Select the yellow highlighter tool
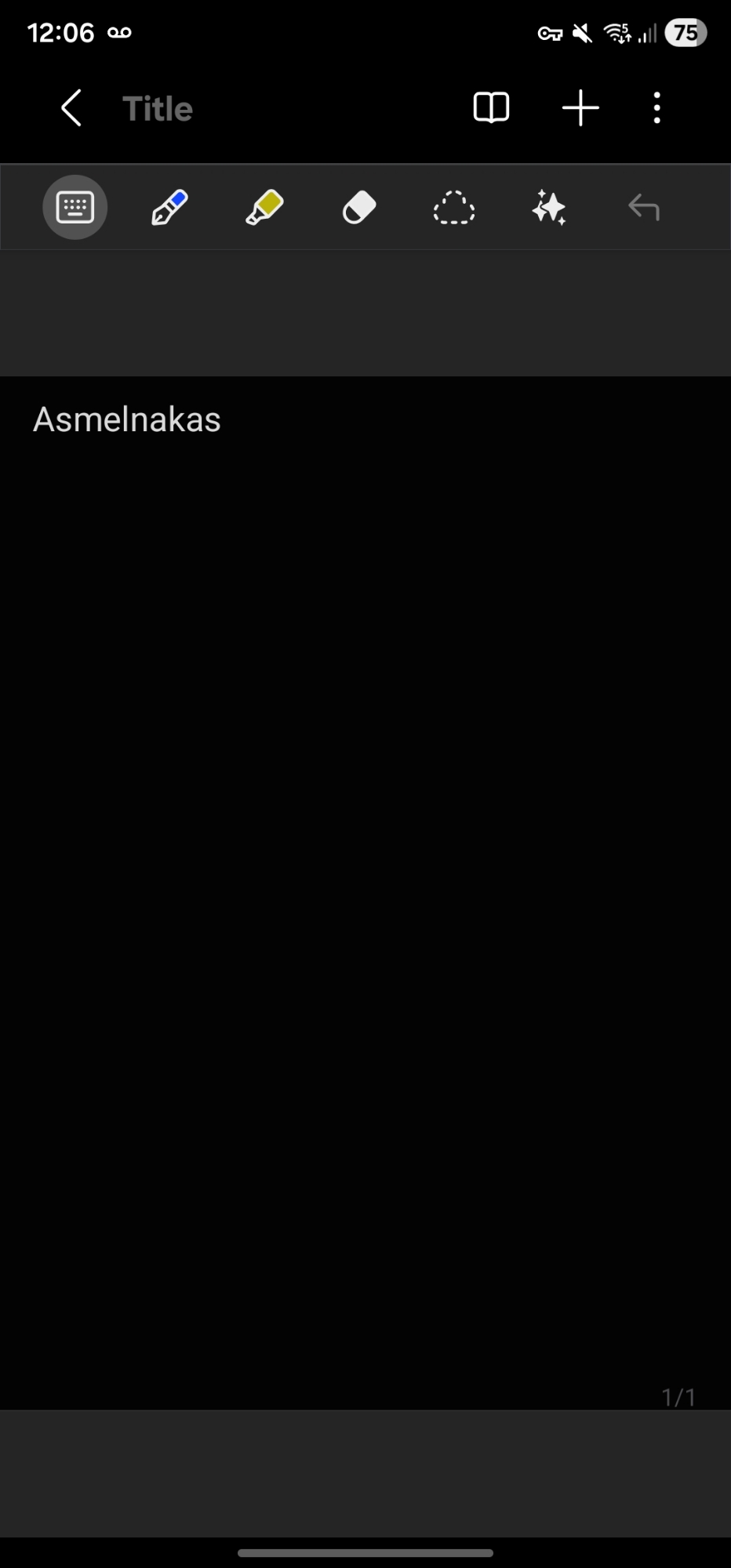 click(264, 208)
